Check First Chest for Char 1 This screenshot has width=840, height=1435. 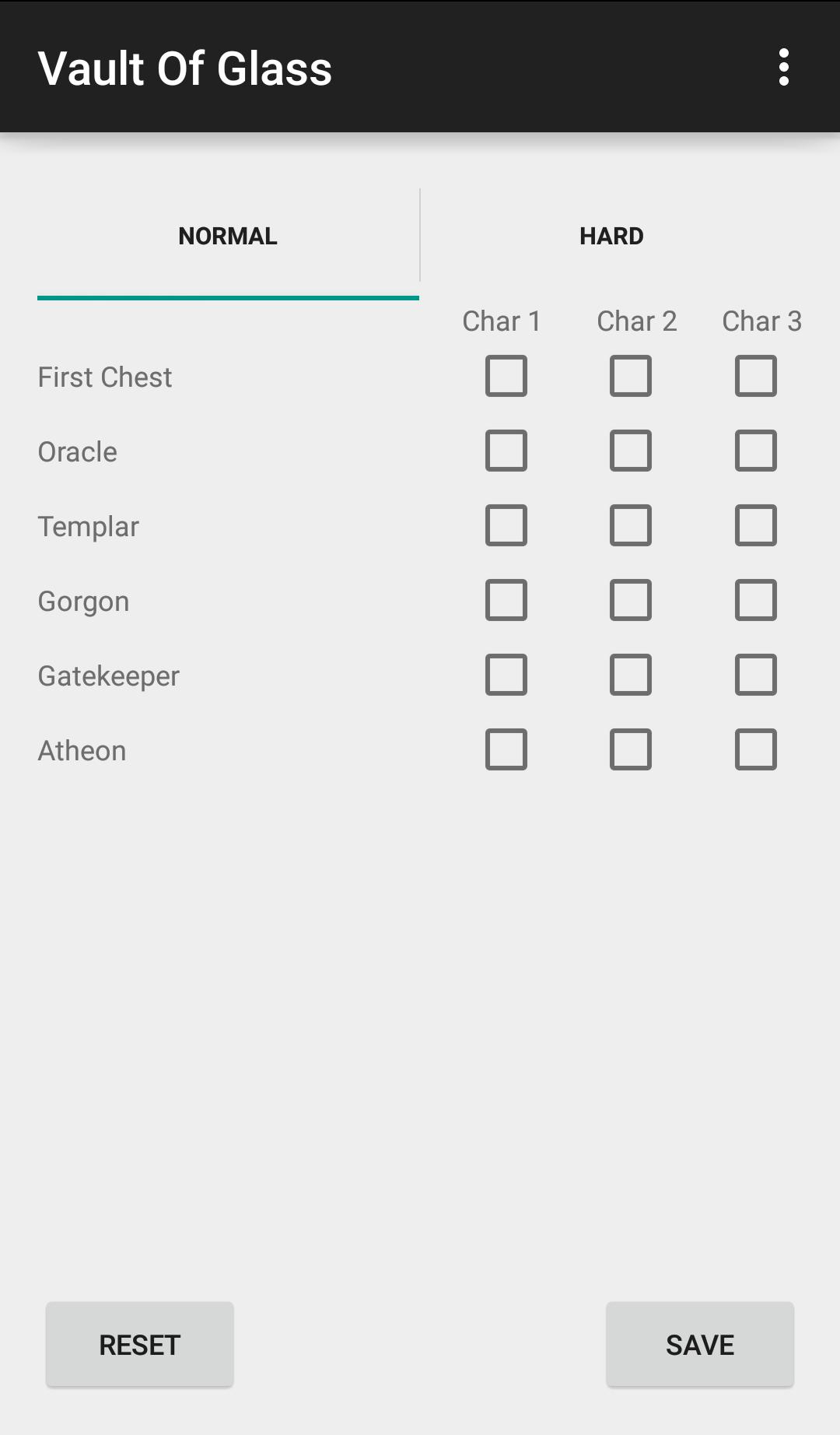tap(506, 376)
